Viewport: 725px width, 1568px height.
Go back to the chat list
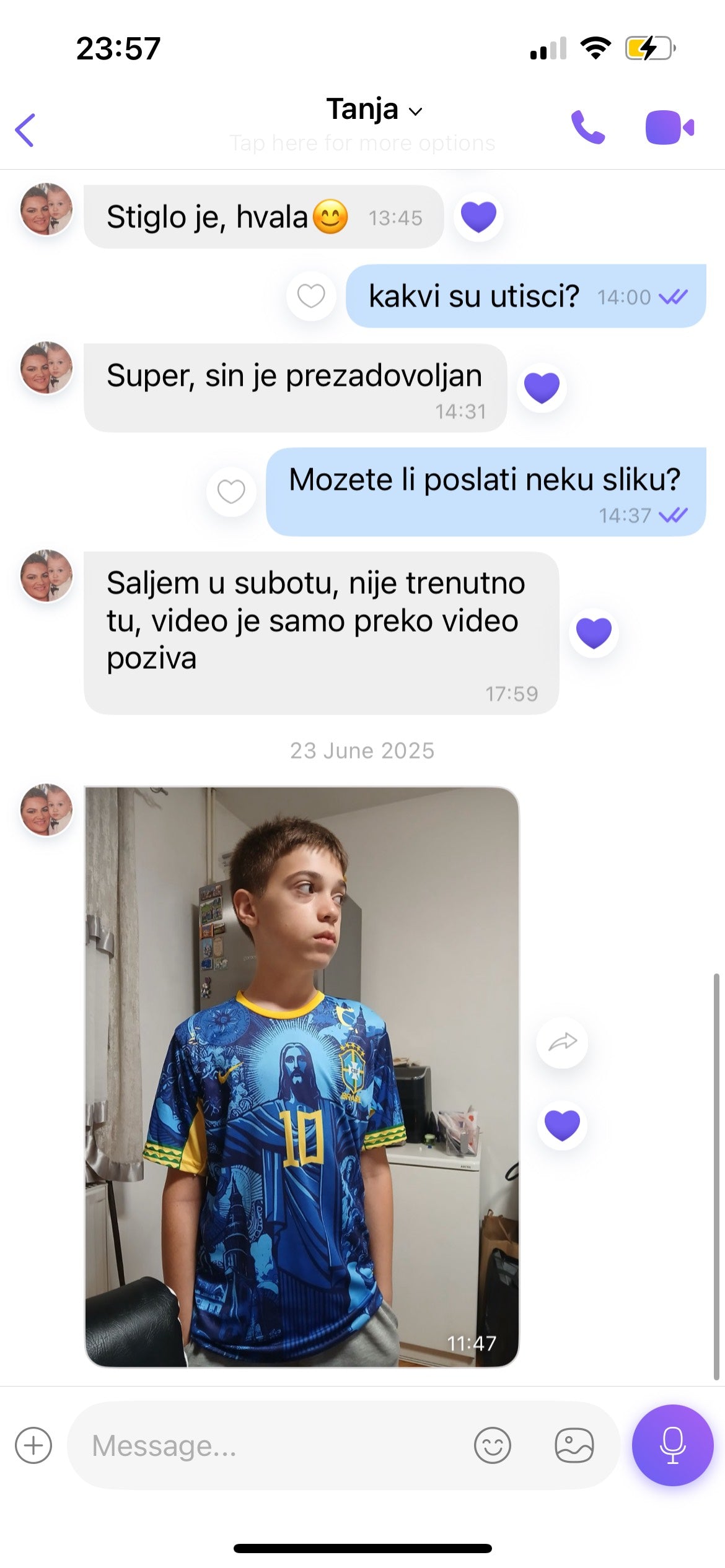pyautogui.click(x=25, y=130)
